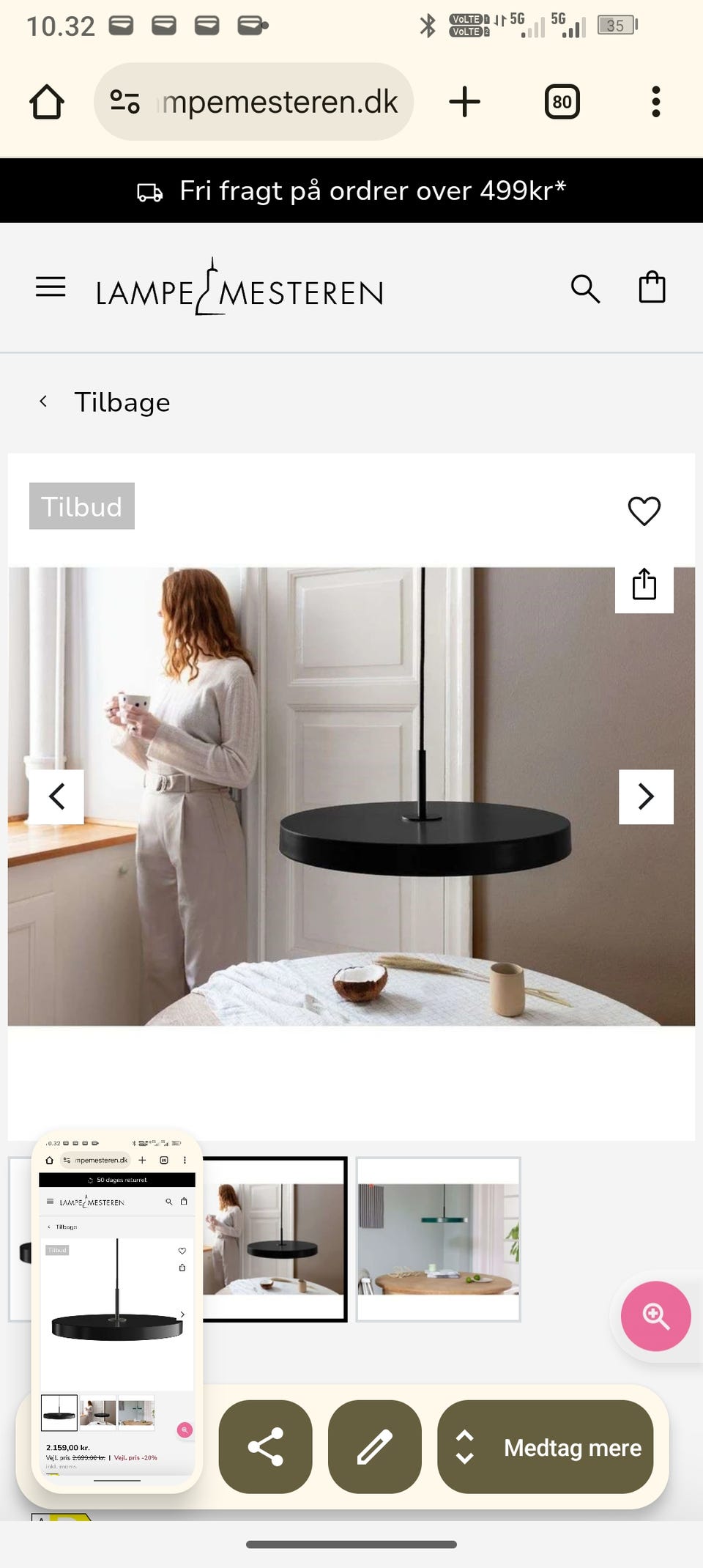Open a new tab with the plus icon

point(465,101)
